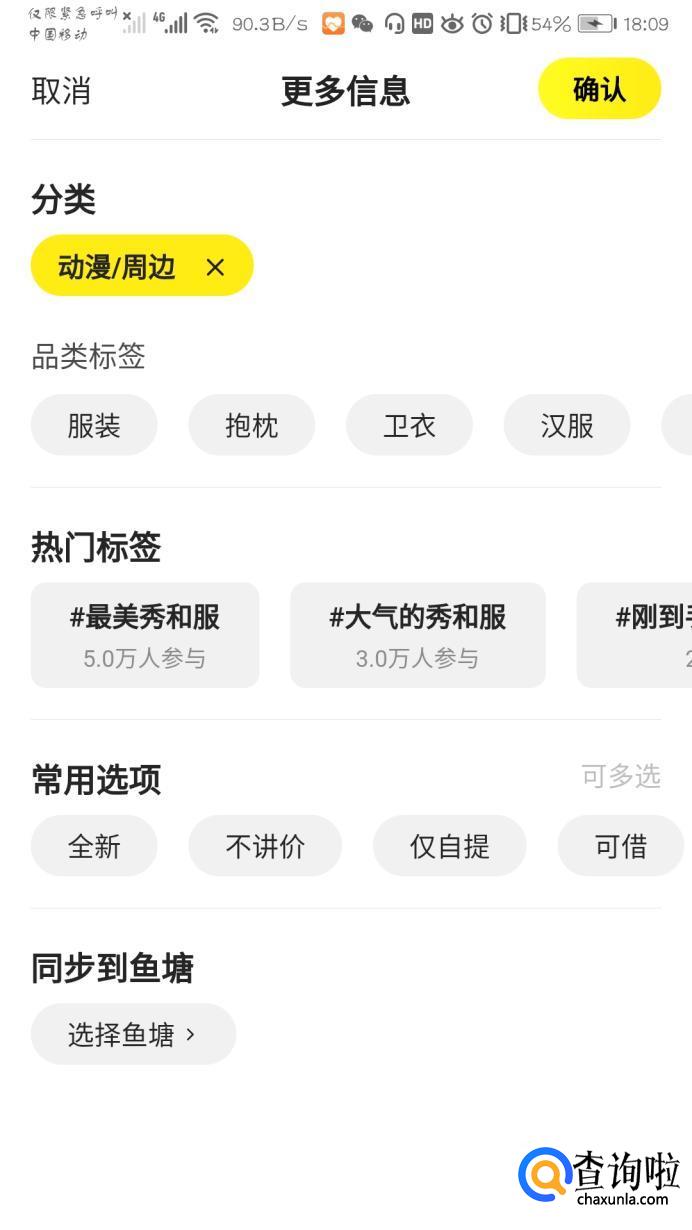692x1230 pixels.
Task: Add hot tag #最美秀和服
Action: click(145, 635)
